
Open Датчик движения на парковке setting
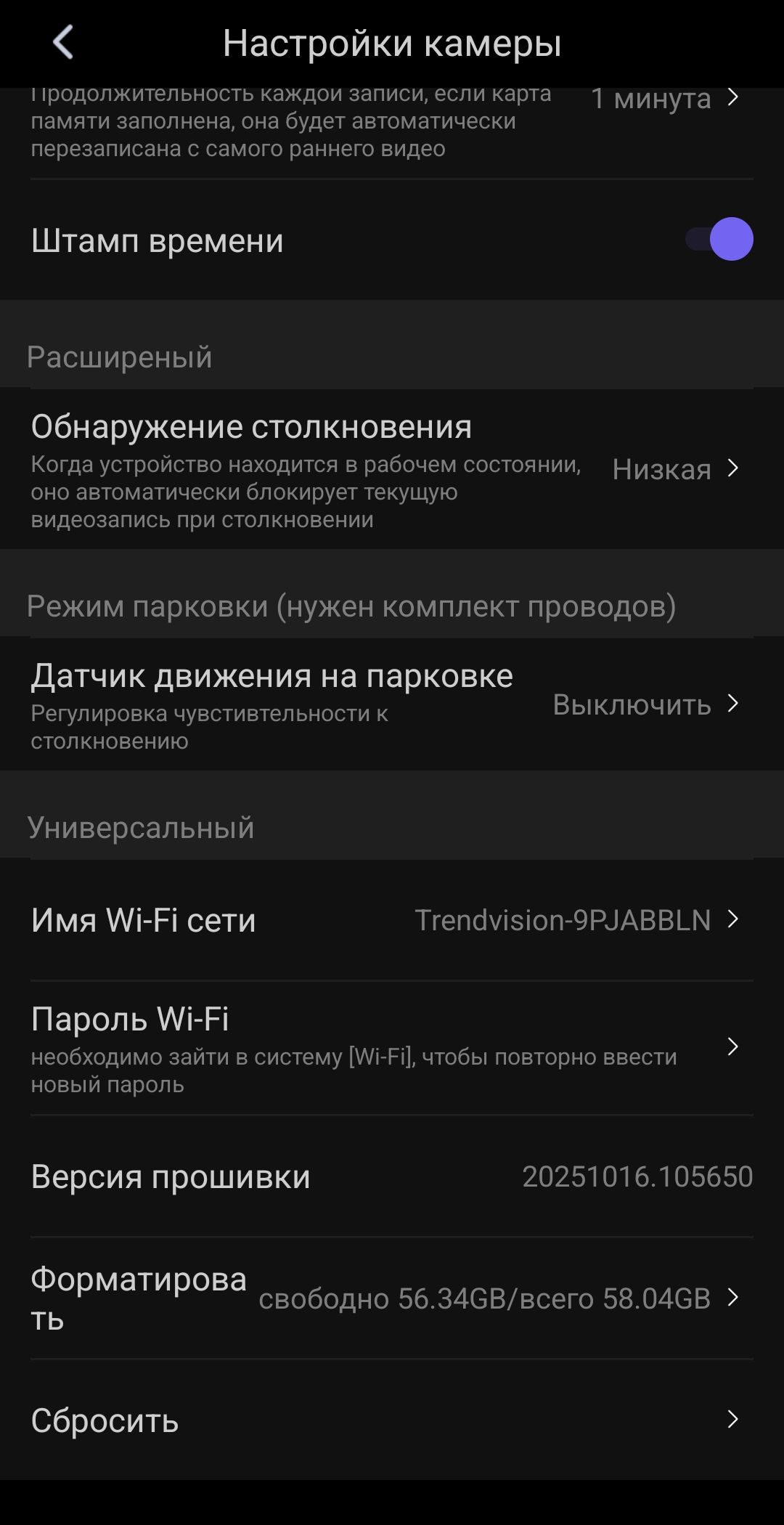coord(392,704)
